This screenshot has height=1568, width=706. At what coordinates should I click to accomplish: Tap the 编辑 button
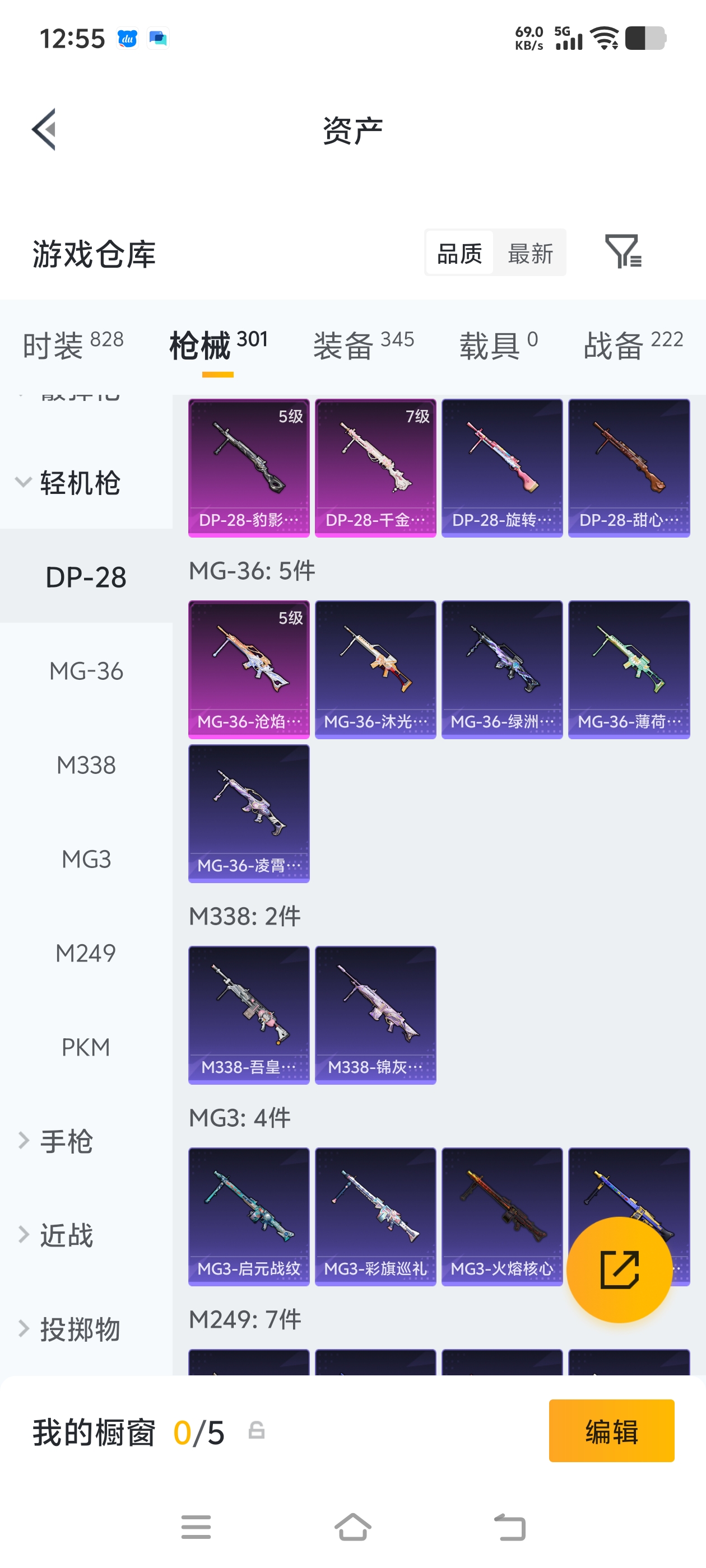coord(611,1430)
